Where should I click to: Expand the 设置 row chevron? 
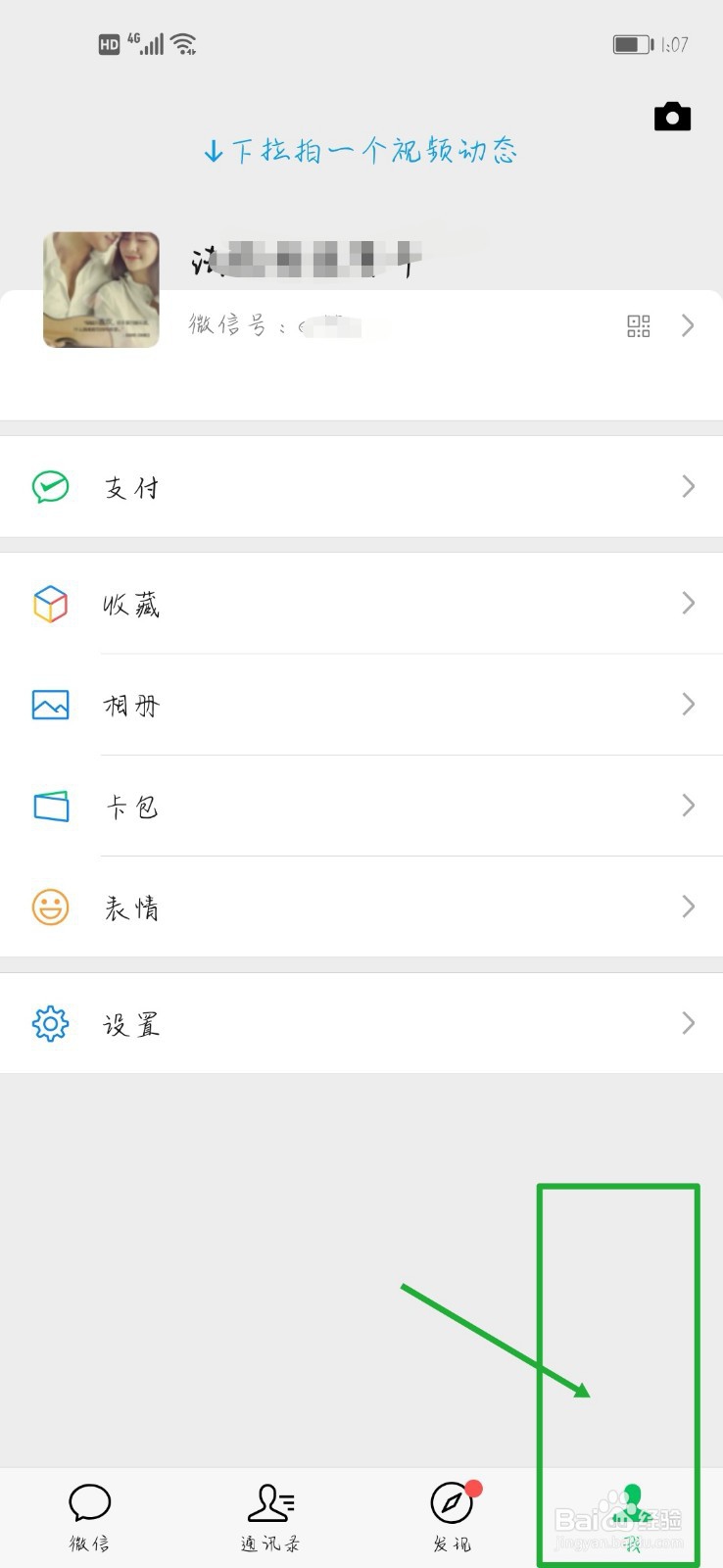[687, 1023]
